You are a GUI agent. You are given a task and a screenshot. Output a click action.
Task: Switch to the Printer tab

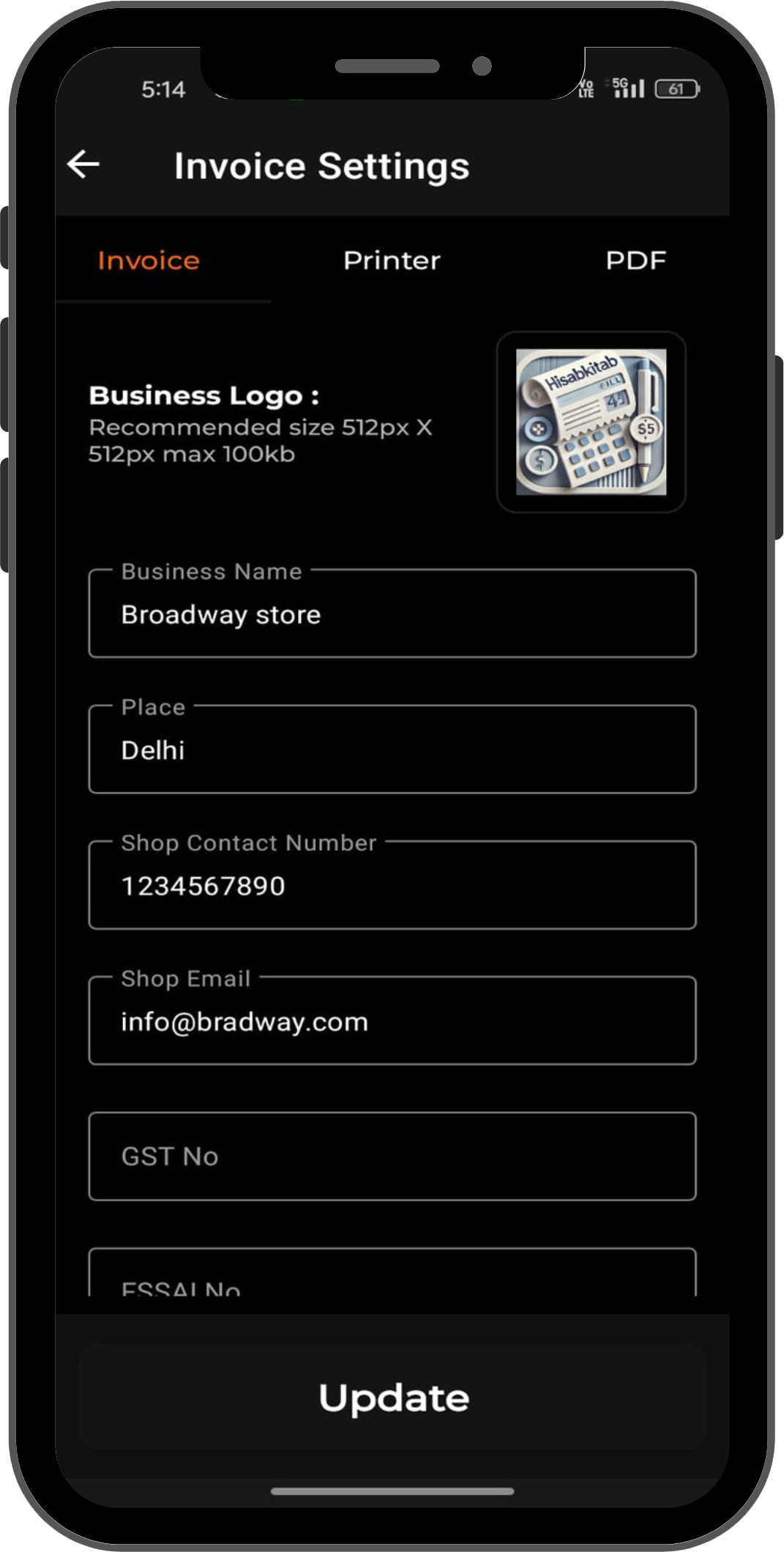pyautogui.click(x=392, y=261)
